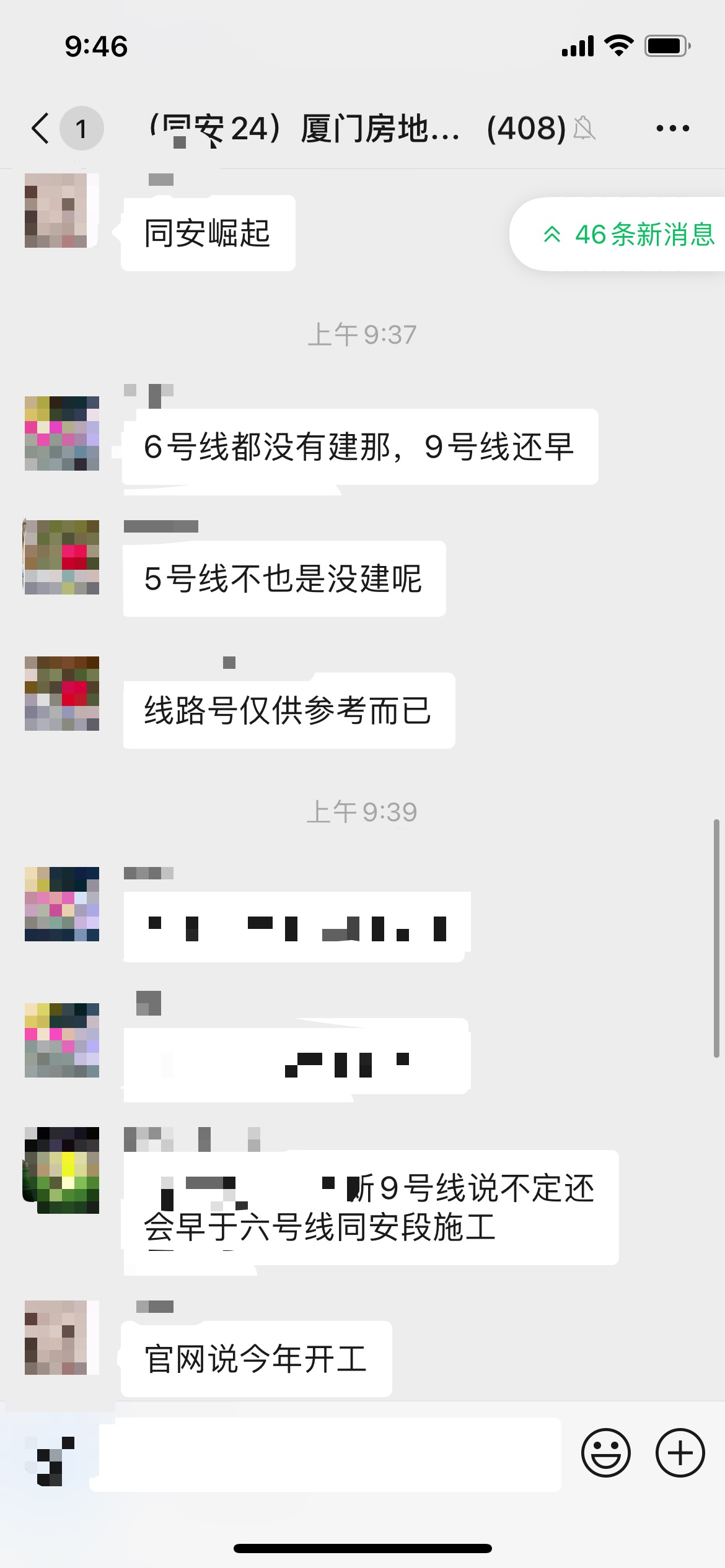Open the emoji picker
Screen dimensions: 725x1568
click(x=605, y=1453)
